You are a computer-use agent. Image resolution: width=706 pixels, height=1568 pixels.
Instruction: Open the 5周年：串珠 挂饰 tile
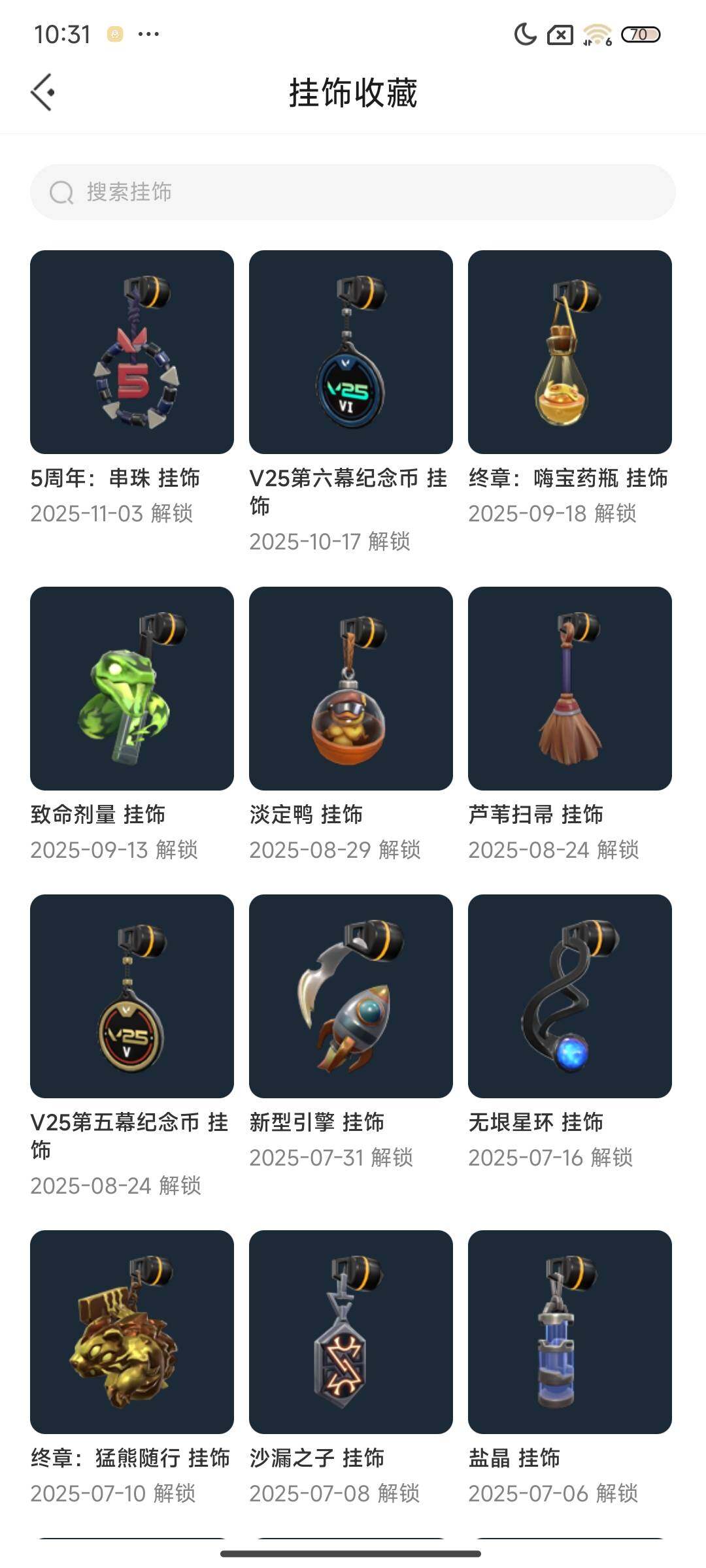click(132, 352)
